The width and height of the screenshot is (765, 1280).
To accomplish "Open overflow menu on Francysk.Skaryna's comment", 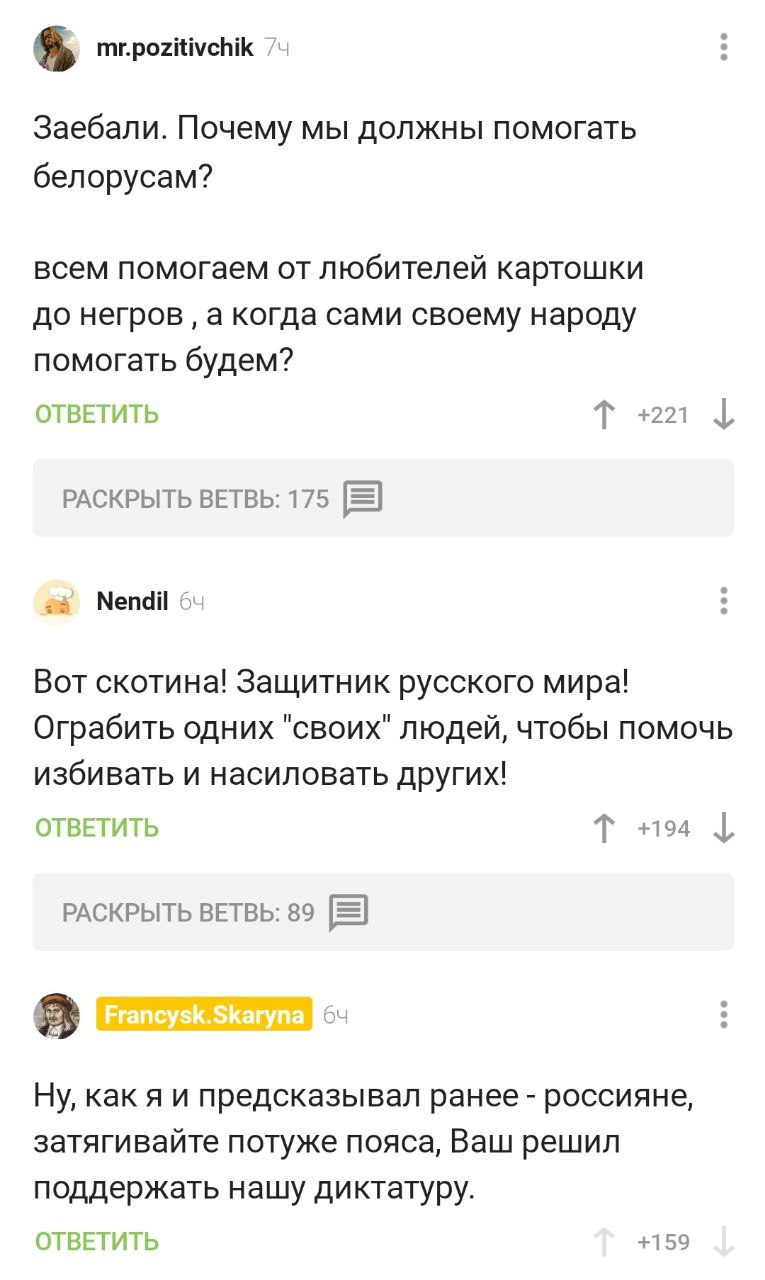I will [x=724, y=1015].
